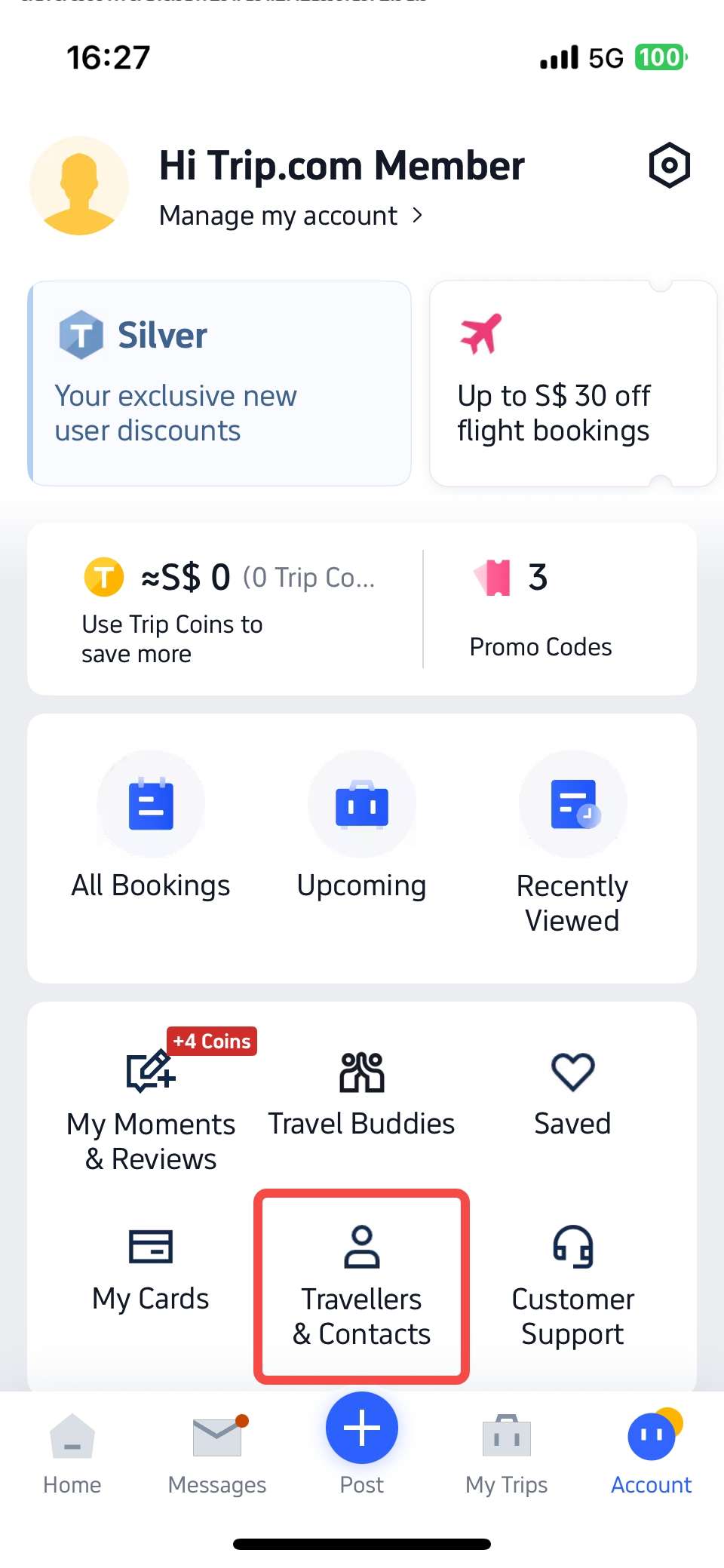
Task: Open the Promo Codes ticket icon
Action: [x=499, y=577]
